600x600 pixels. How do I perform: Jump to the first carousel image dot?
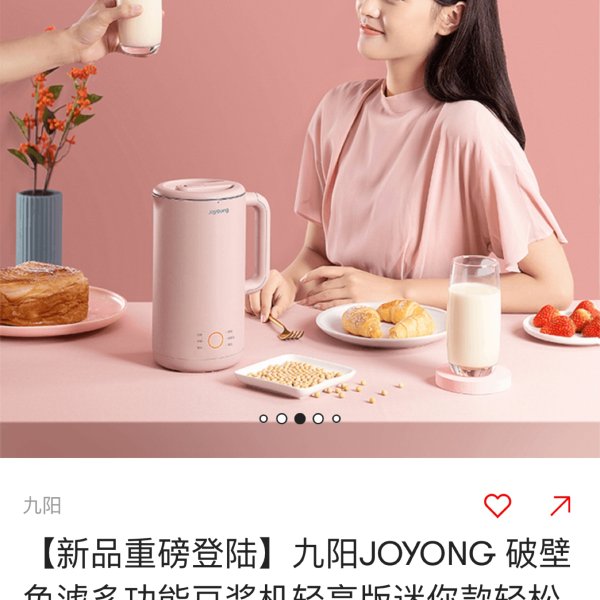click(x=264, y=419)
